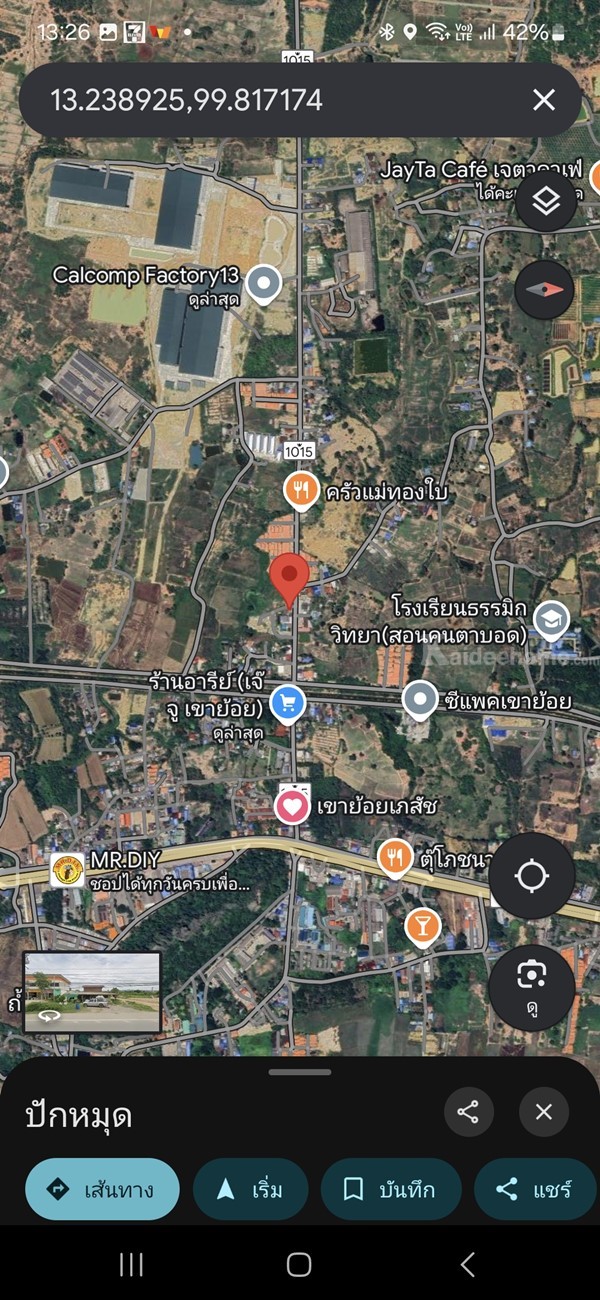600x1300 pixels.
Task: Save the place with บันทึก
Action: (391, 1189)
